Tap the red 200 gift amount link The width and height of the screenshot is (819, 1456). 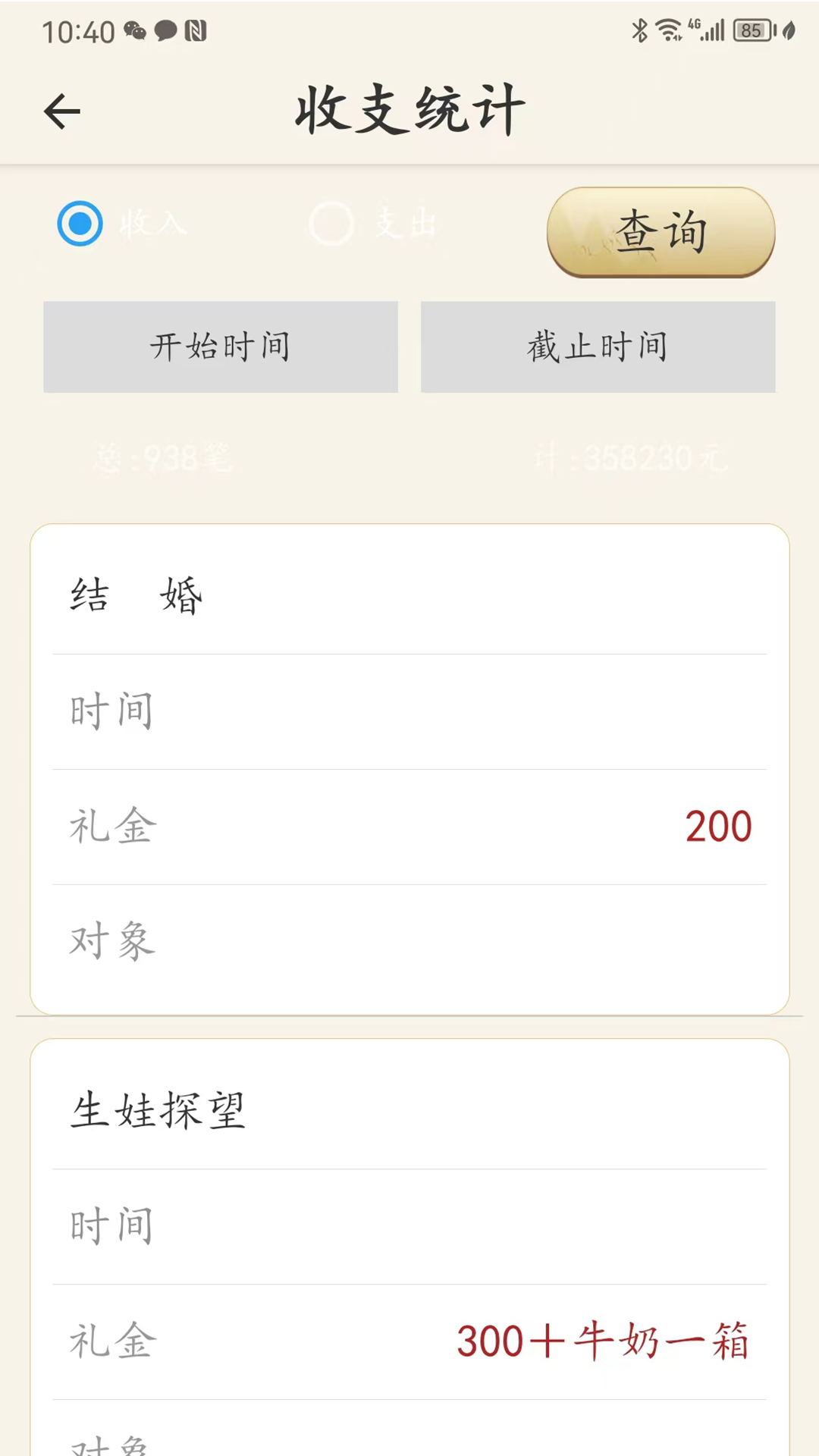pyautogui.click(x=717, y=826)
